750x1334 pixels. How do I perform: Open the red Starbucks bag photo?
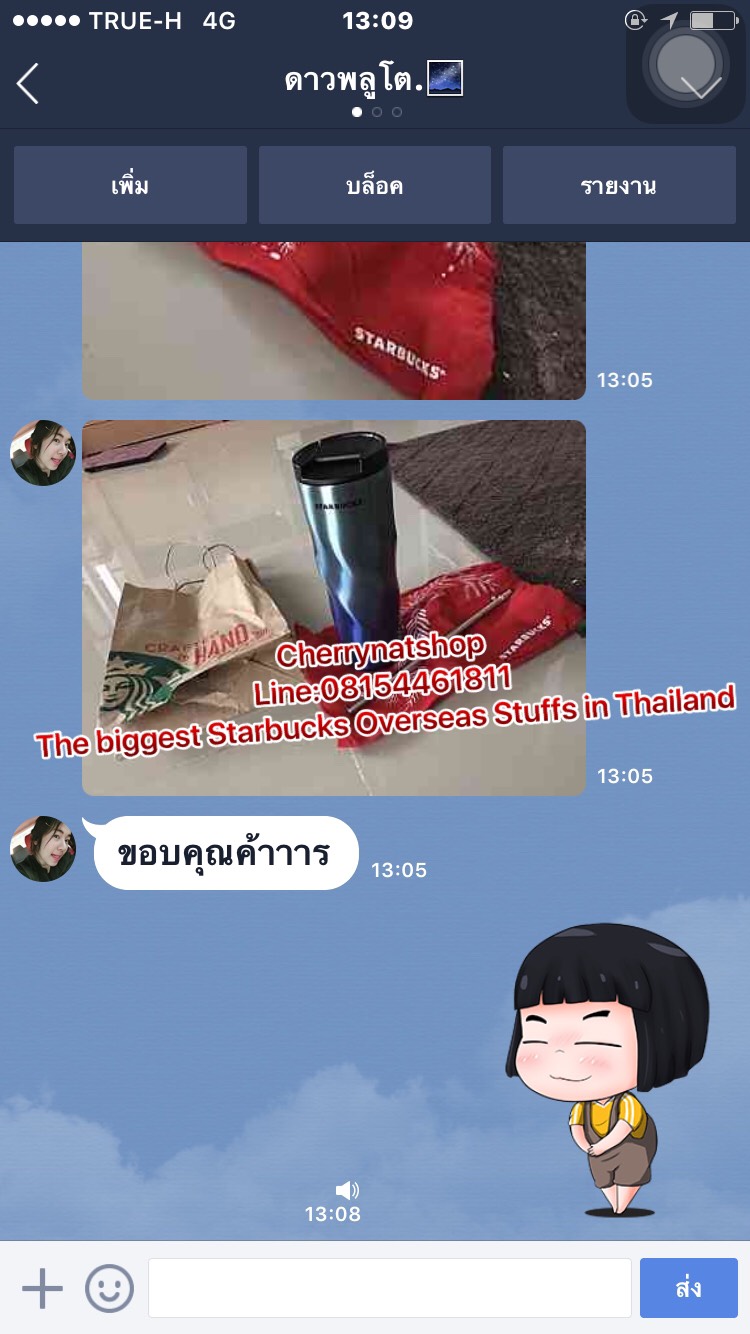coord(333,320)
